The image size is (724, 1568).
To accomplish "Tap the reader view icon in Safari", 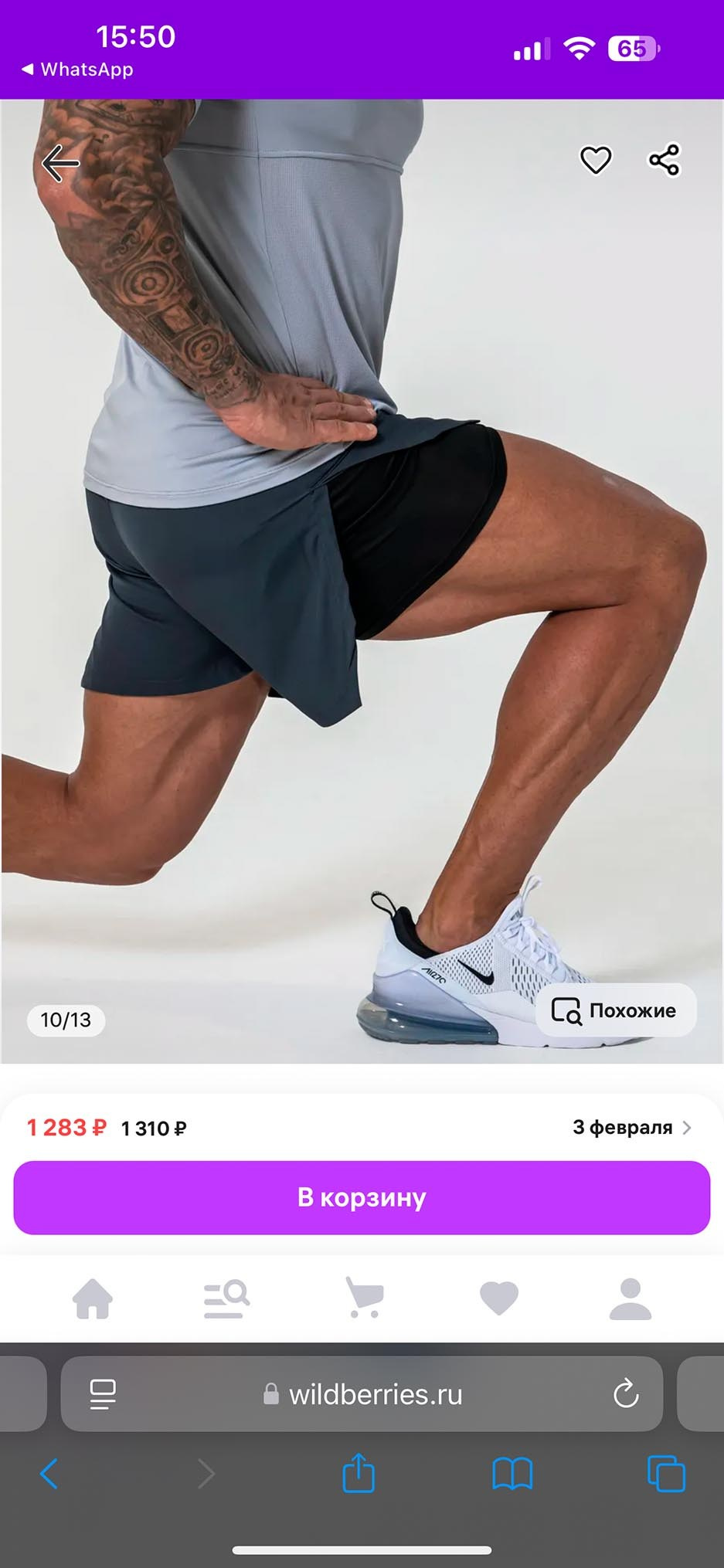I will [x=103, y=1394].
